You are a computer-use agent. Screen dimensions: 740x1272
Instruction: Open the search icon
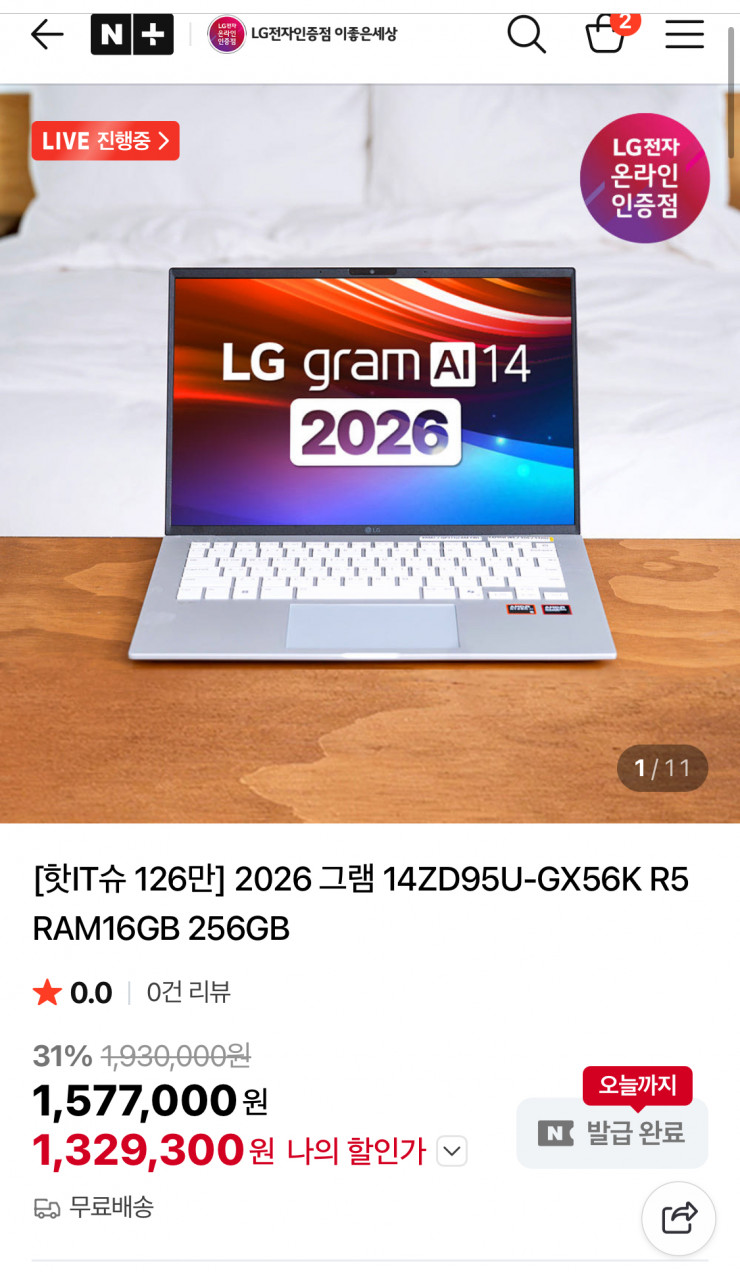click(526, 35)
